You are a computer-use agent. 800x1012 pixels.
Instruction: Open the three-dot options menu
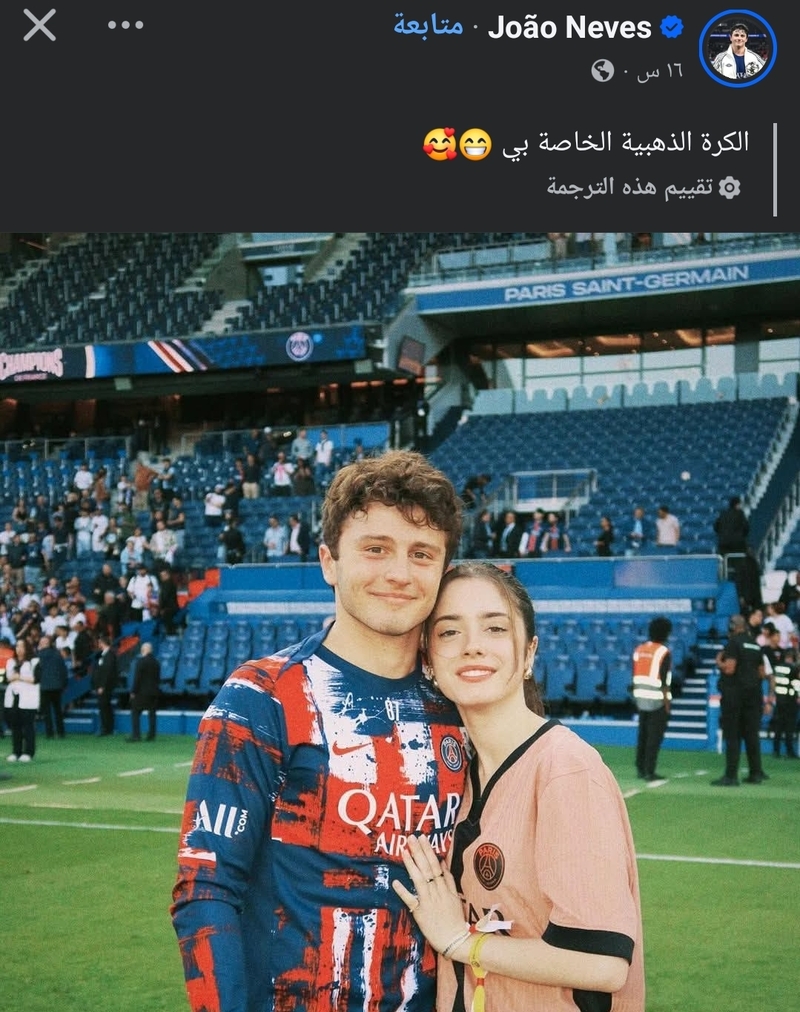(125, 25)
